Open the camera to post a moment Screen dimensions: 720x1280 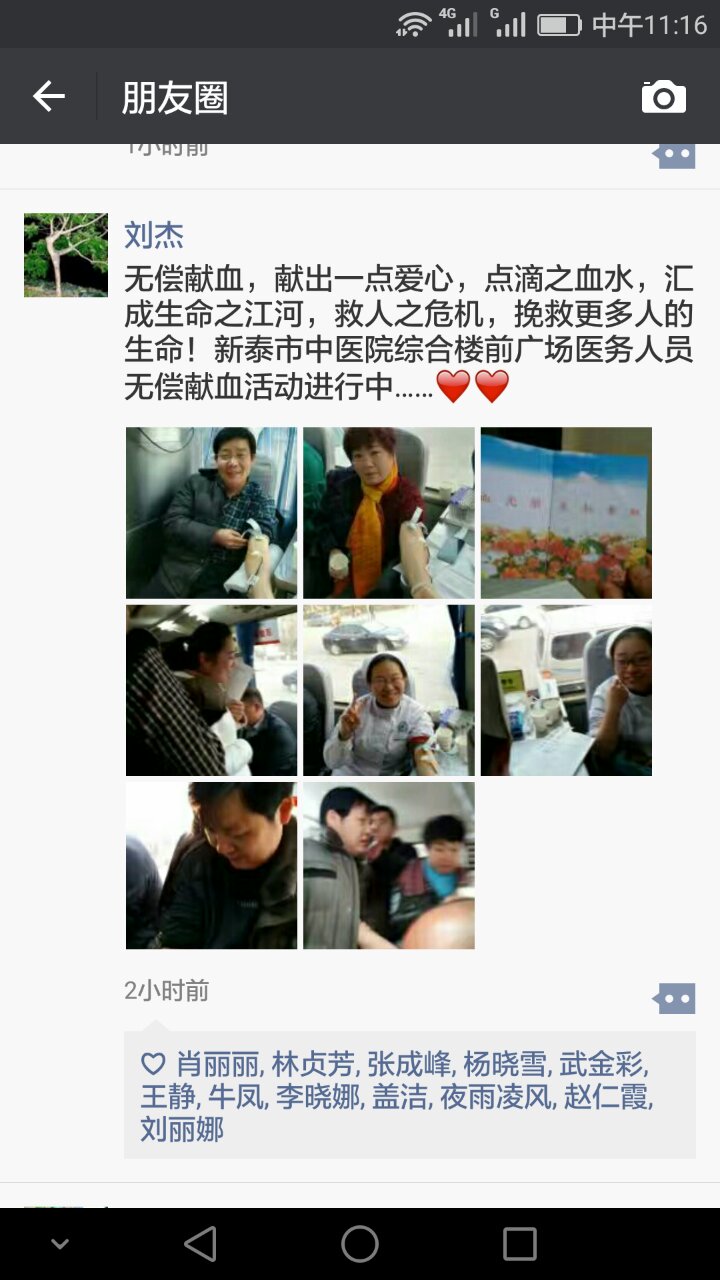click(663, 97)
